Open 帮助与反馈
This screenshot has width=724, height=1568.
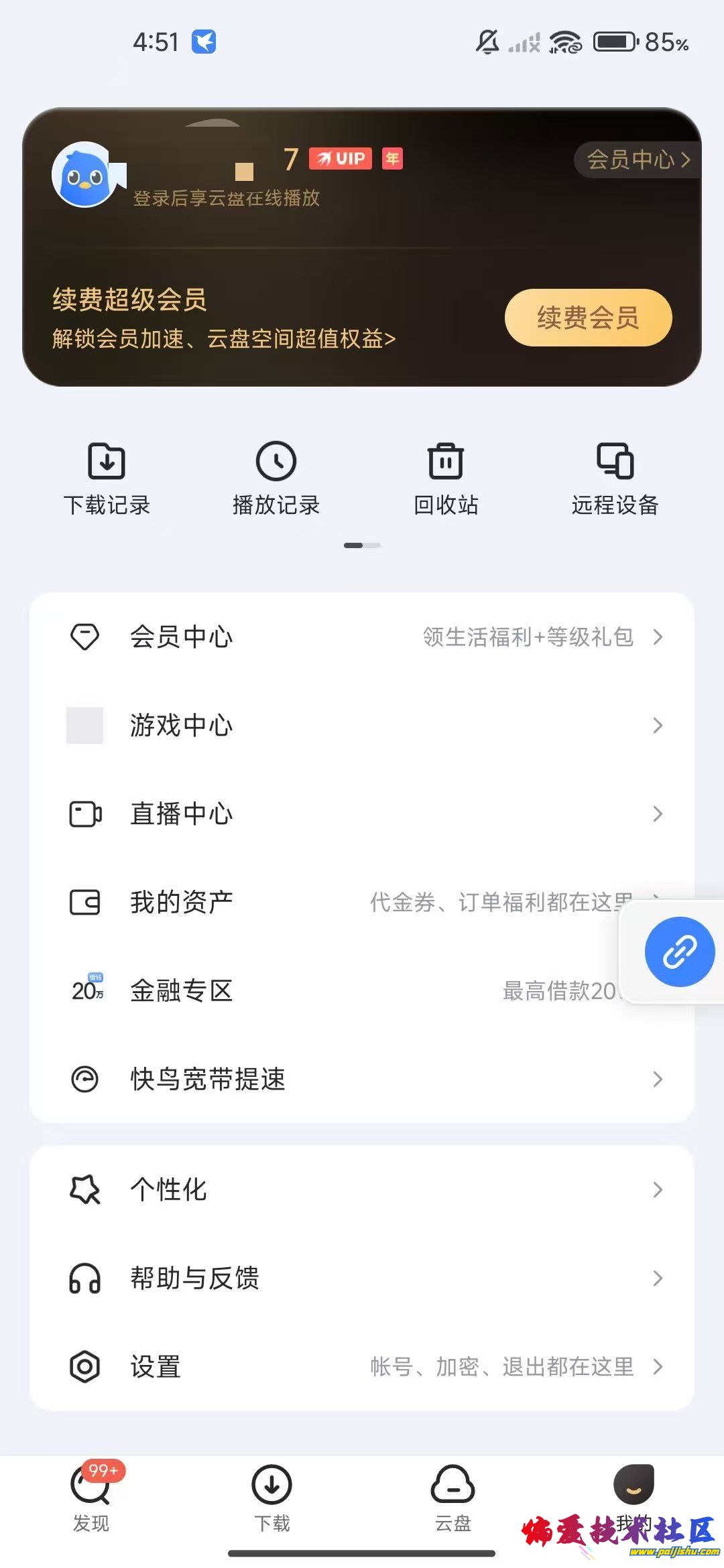[x=362, y=1278]
